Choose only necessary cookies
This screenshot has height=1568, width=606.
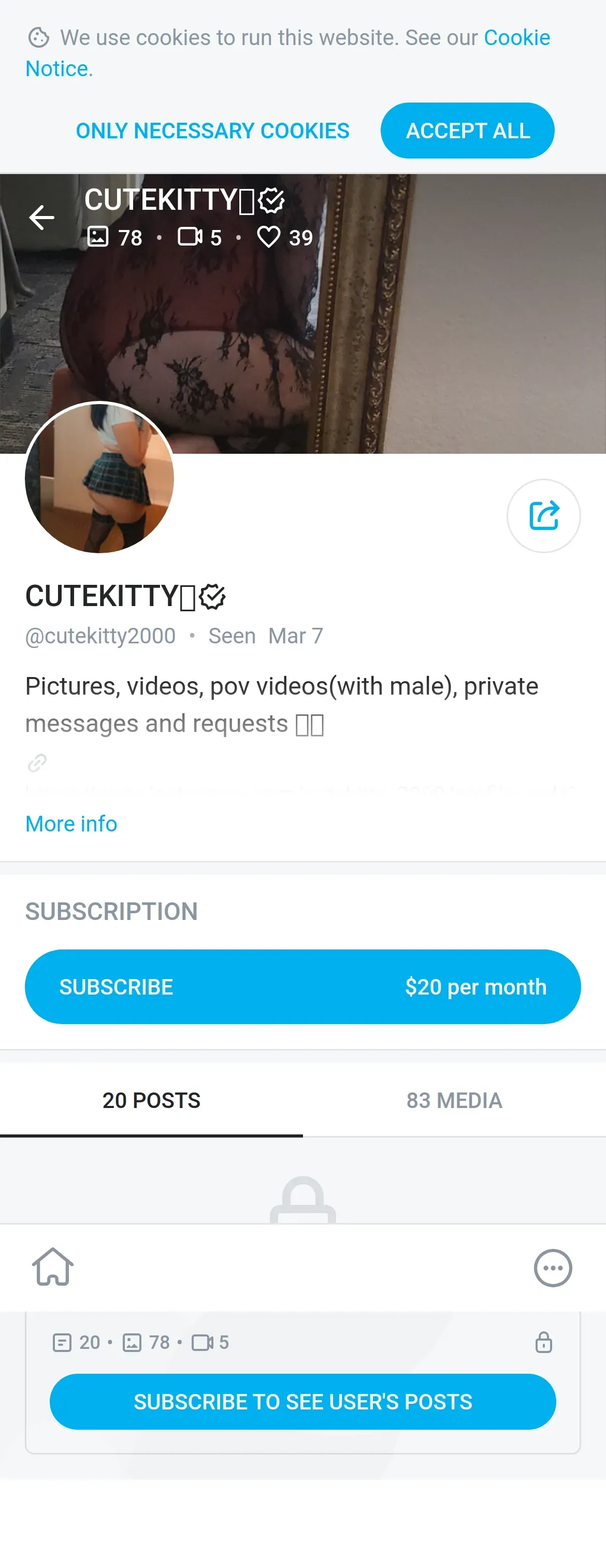(212, 131)
